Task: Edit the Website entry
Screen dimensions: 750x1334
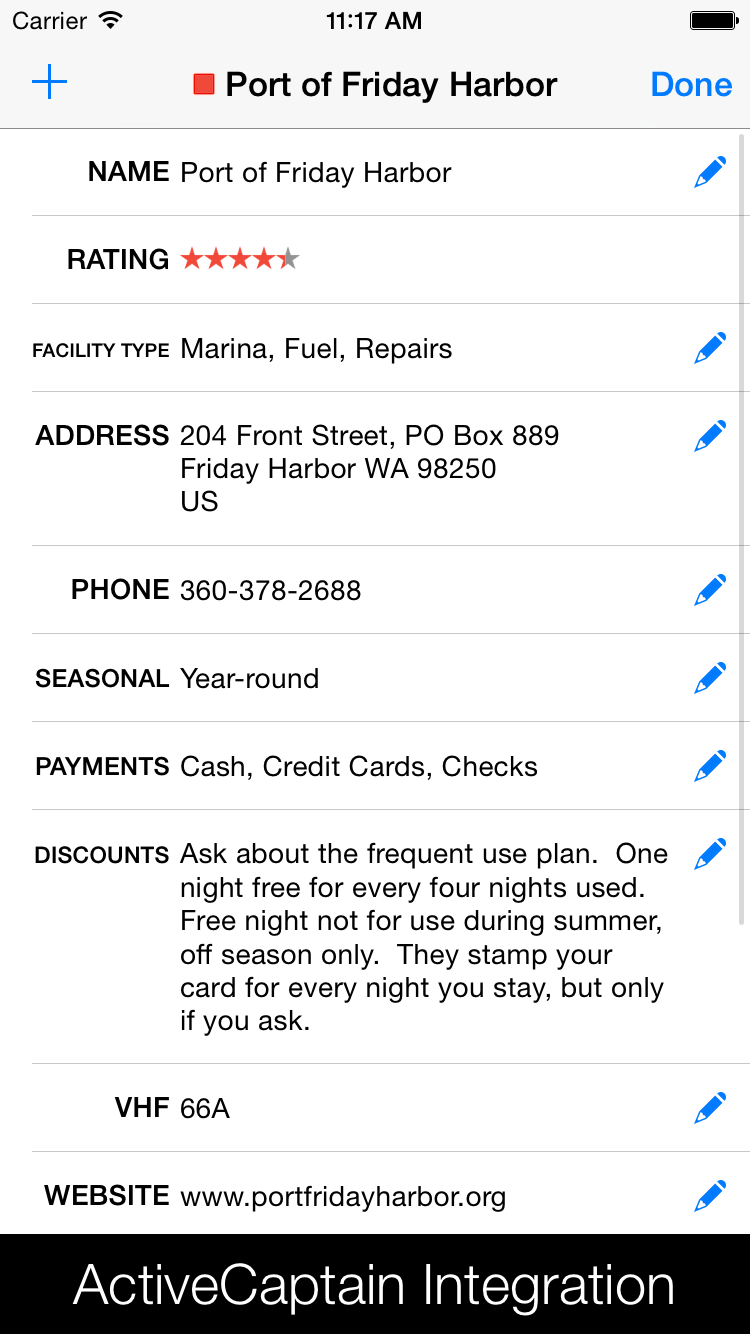Action: [709, 1196]
